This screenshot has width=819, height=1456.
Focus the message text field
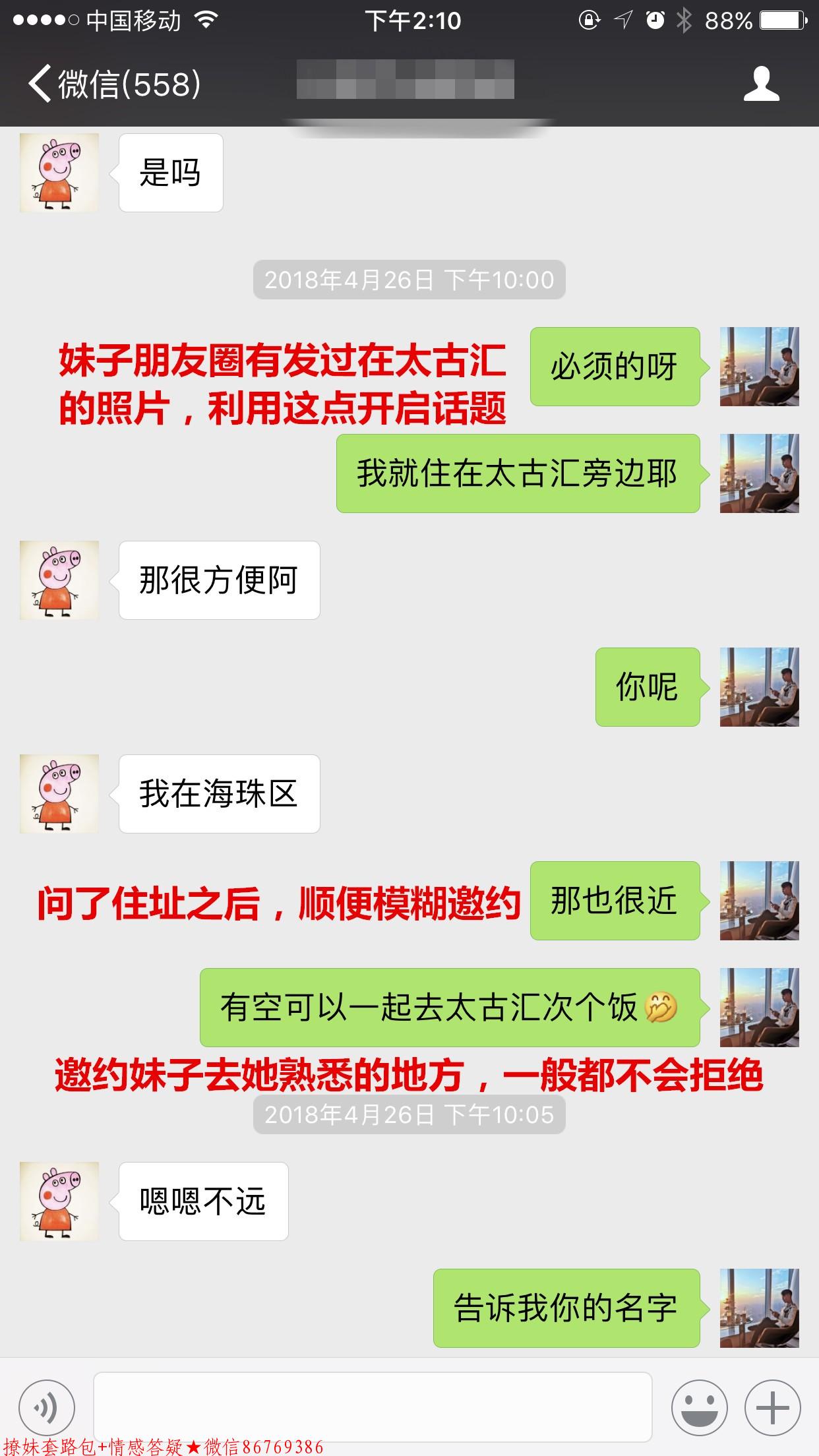click(x=373, y=1407)
